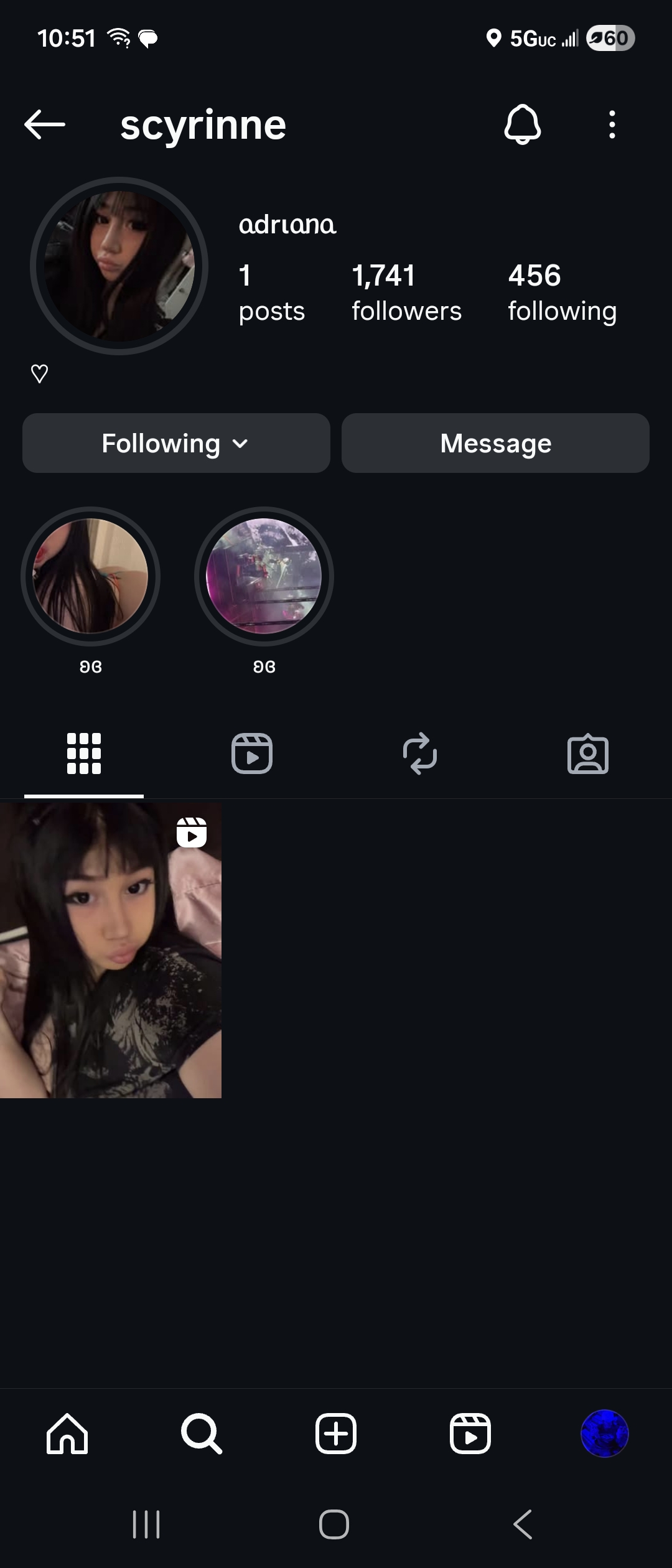Open the 1,741 followers list
Image resolution: width=672 pixels, height=1568 pixels.
pyautogui.click(x=406, y=292)
